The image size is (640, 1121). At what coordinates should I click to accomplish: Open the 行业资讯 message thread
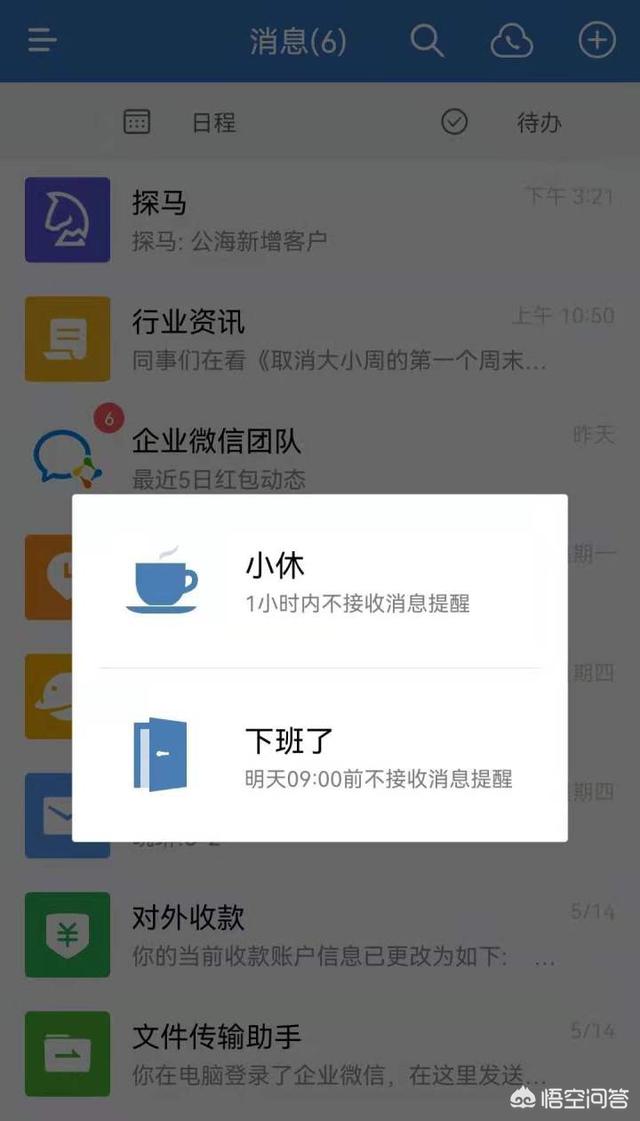(320, 338)
